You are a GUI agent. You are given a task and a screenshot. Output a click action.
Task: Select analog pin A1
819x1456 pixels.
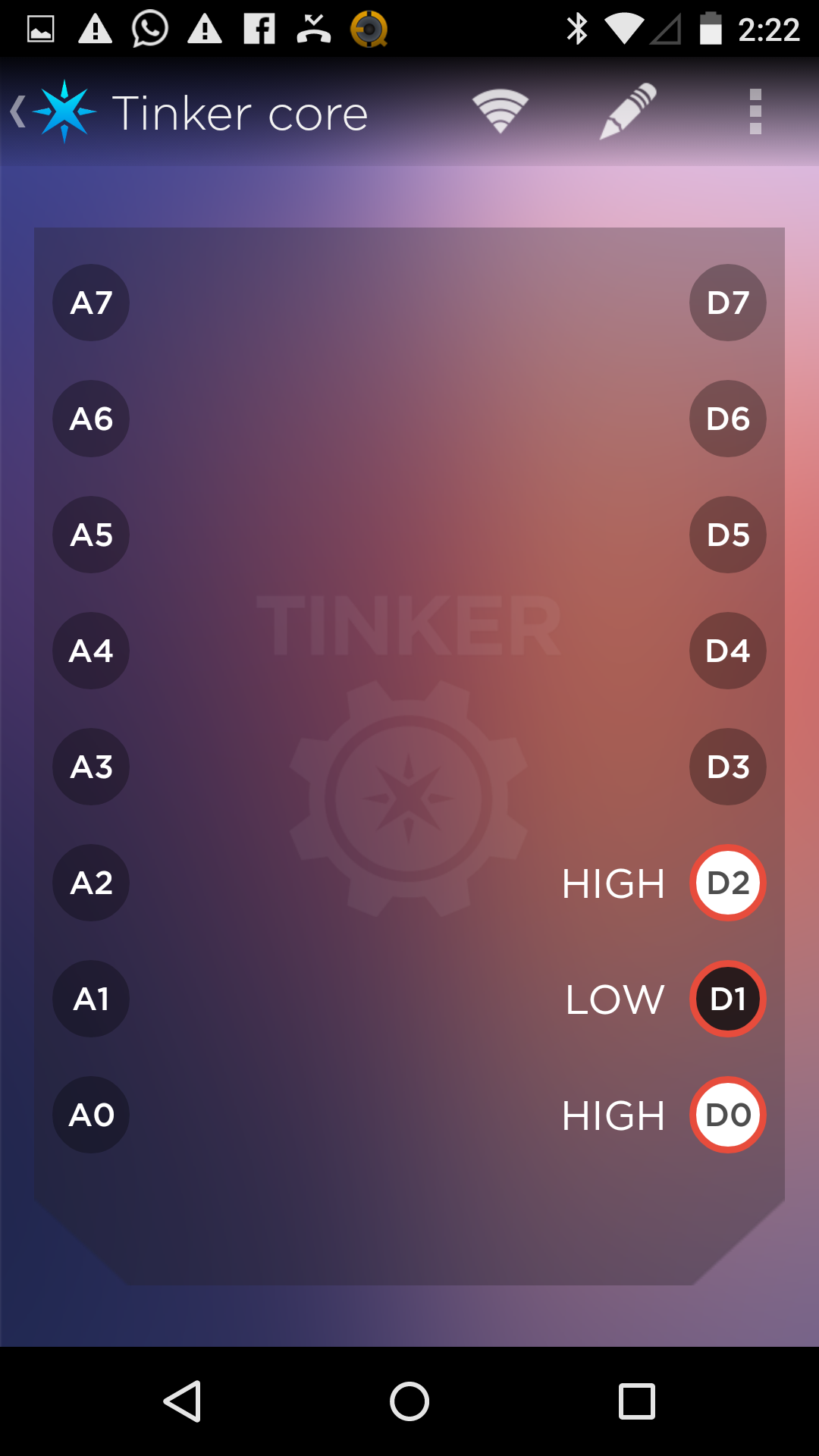[x=91, y=999]
